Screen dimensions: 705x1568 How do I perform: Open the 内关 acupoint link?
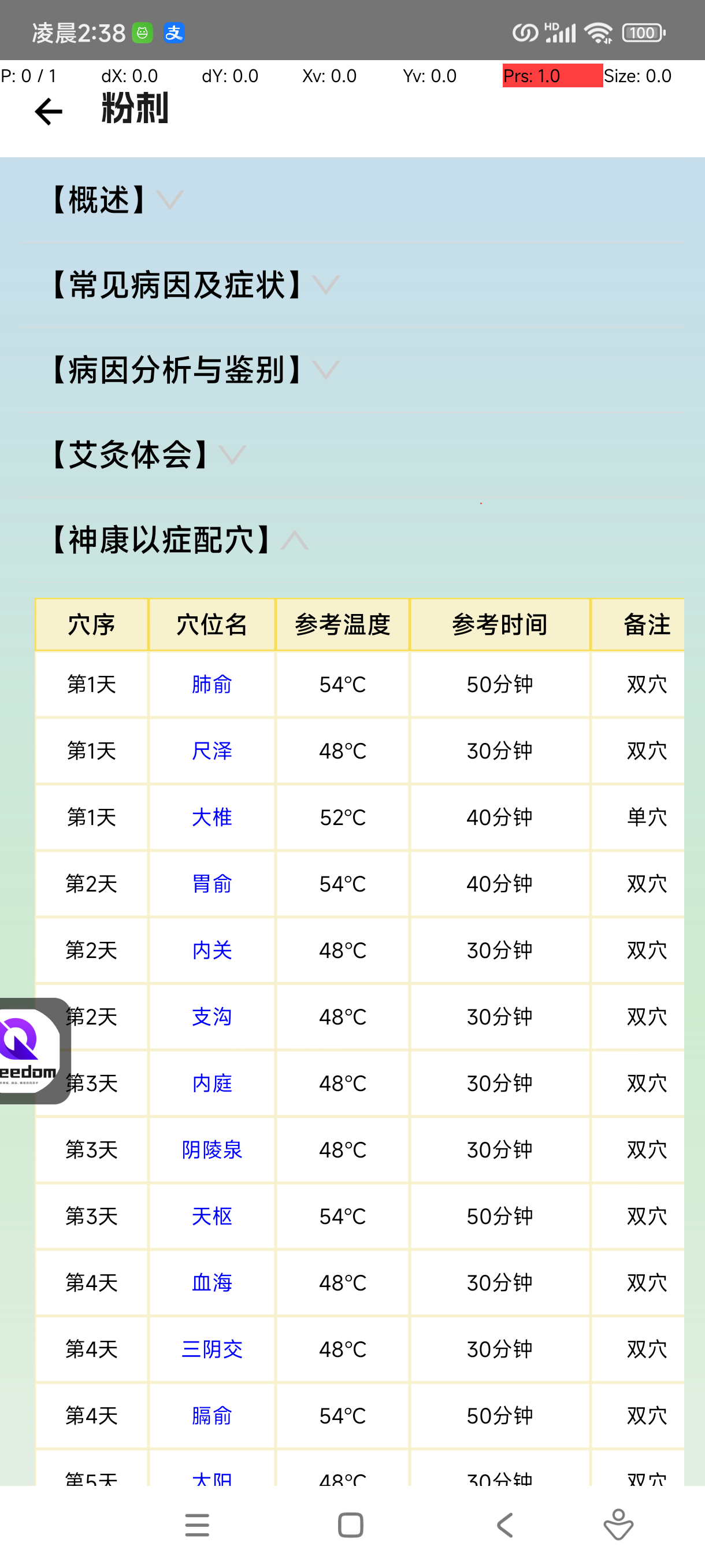coord(211,949)
